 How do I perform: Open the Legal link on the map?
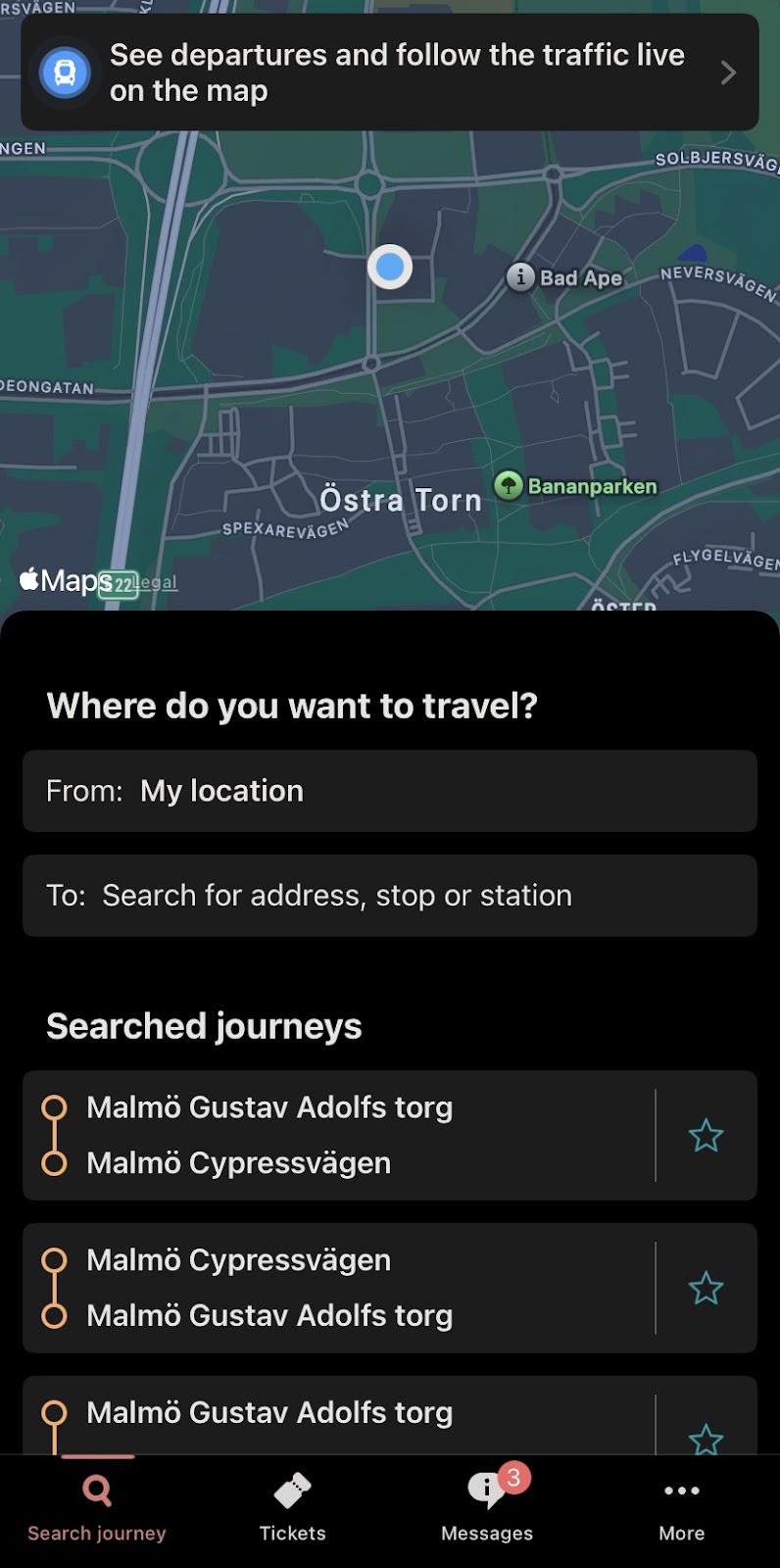pyautogui.click(x=157, y=582)
